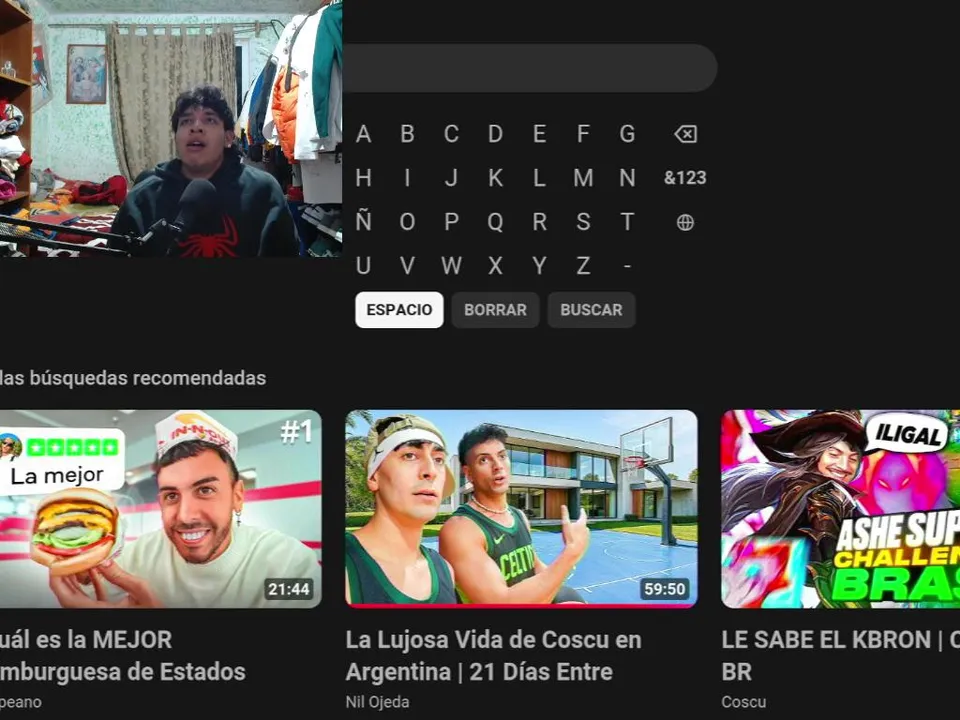Delete last character with backspace key
The image size is (960, 720).
(x=685, y=134)
